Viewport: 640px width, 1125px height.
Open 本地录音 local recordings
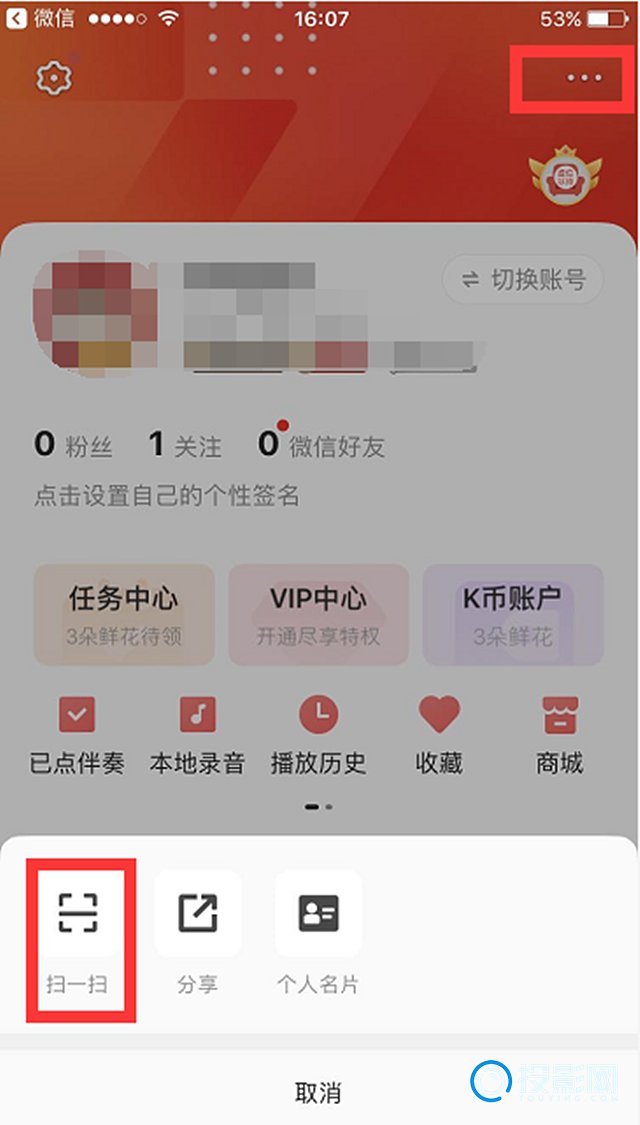pyautogui.click(x=197, y=735)
